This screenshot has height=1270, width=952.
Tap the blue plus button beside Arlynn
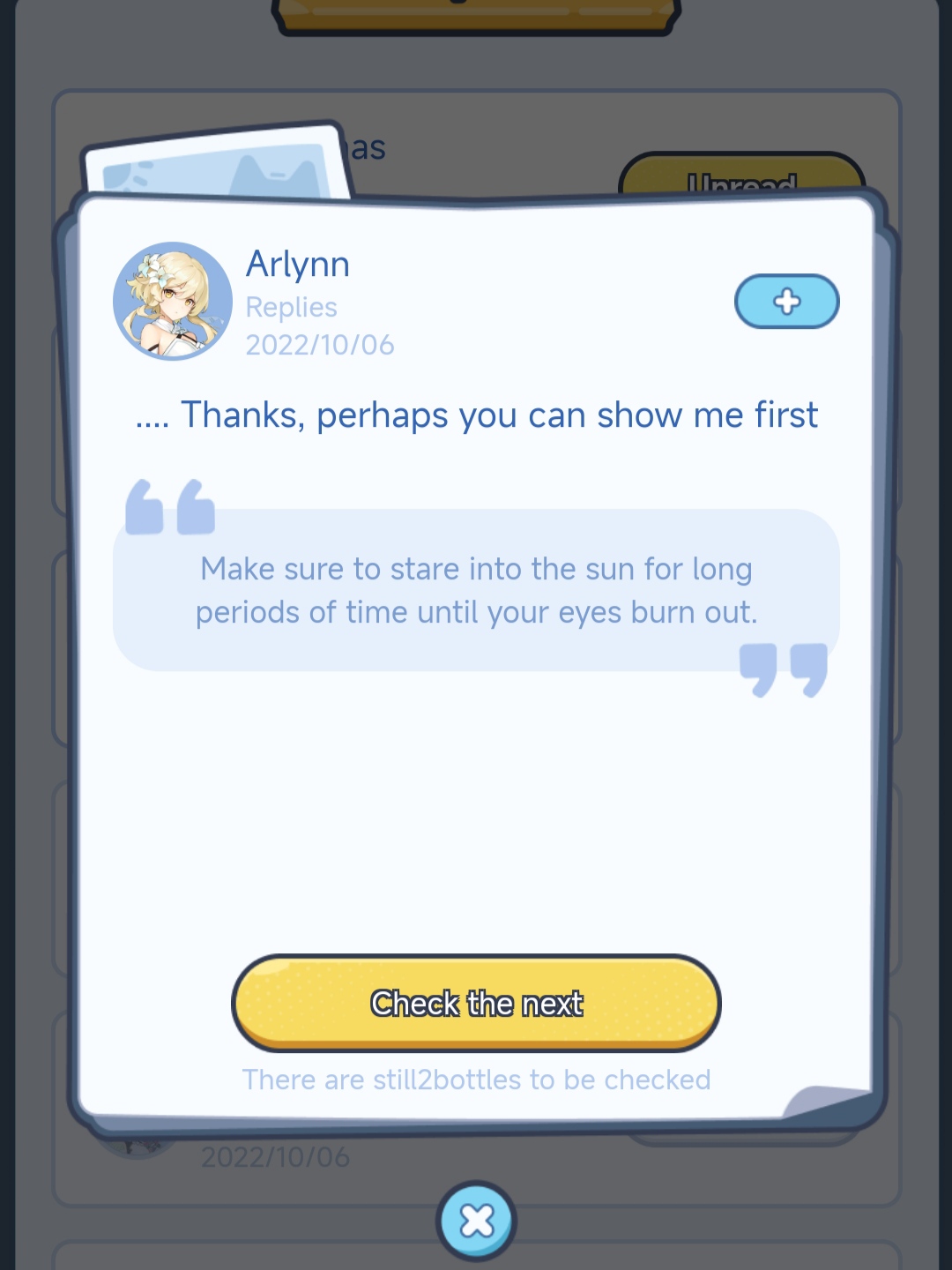pyautogui.click(x=786, y=302)
